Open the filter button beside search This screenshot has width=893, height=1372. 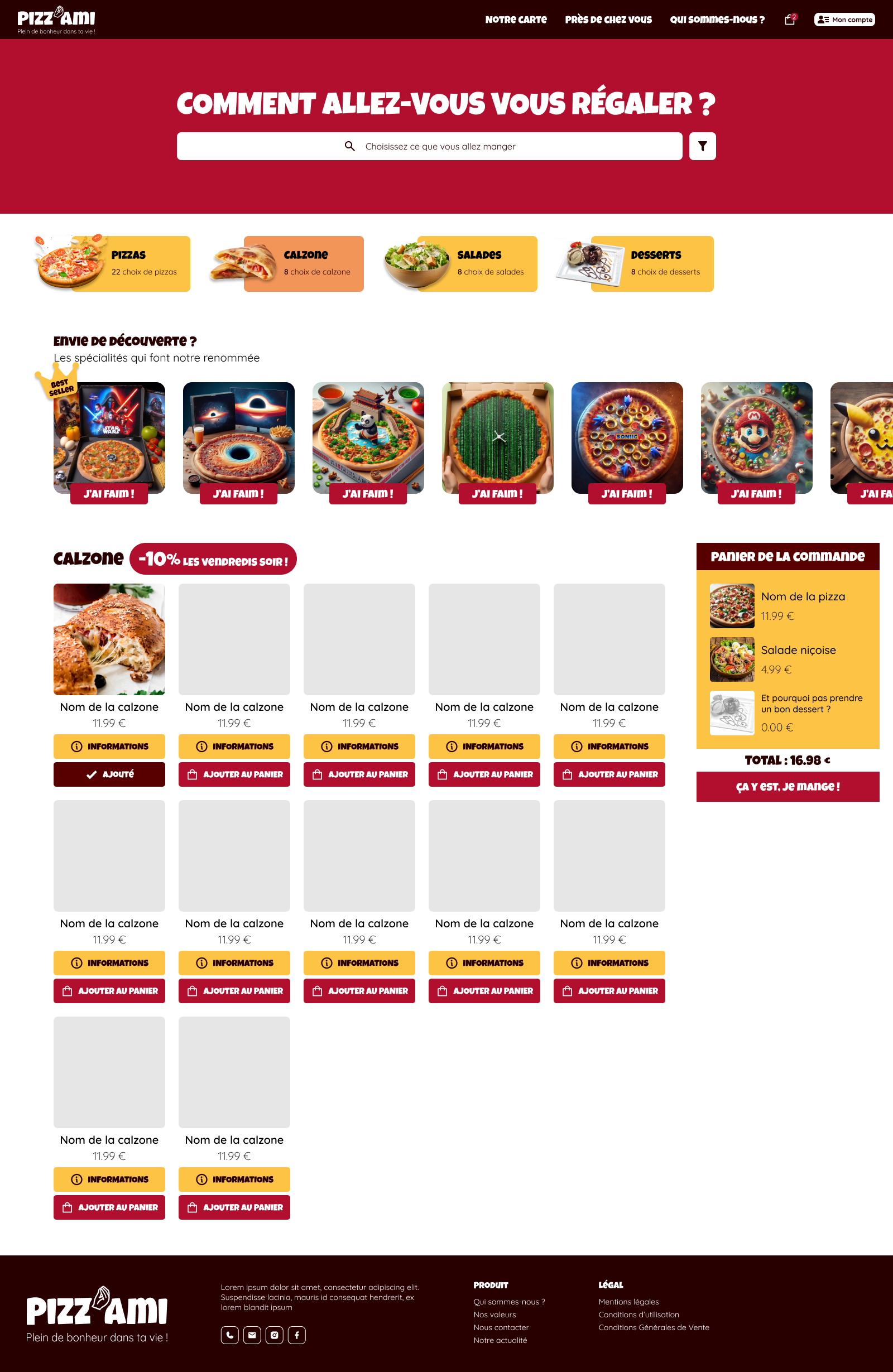pyautogui.click(x=702, y=146)
